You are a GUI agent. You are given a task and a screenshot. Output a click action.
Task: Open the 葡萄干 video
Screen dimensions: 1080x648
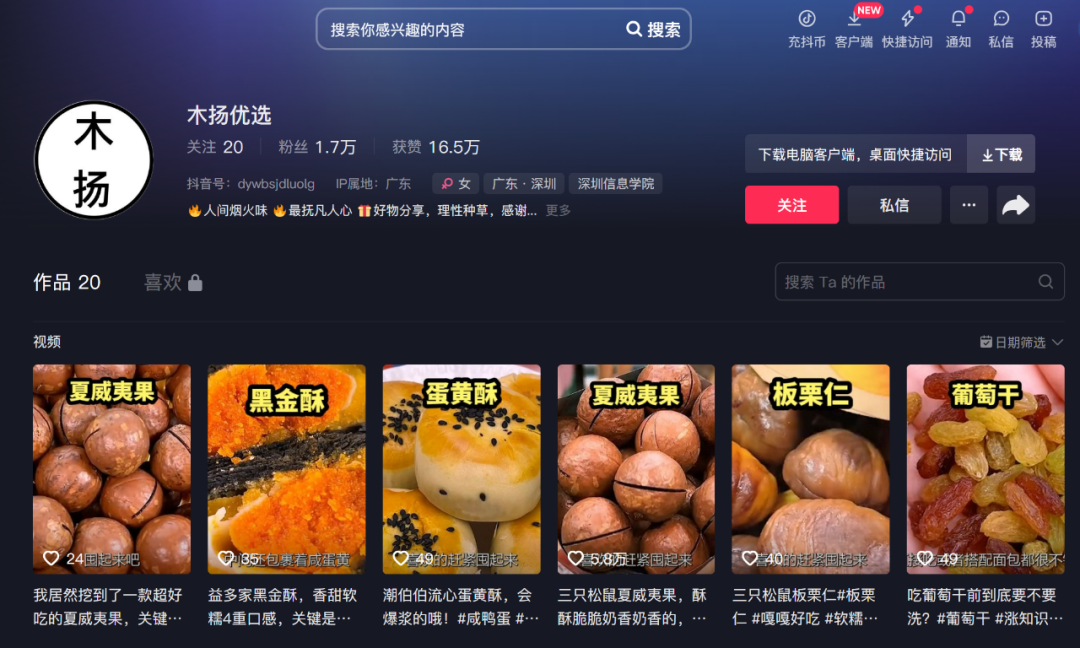coord(985,468)
